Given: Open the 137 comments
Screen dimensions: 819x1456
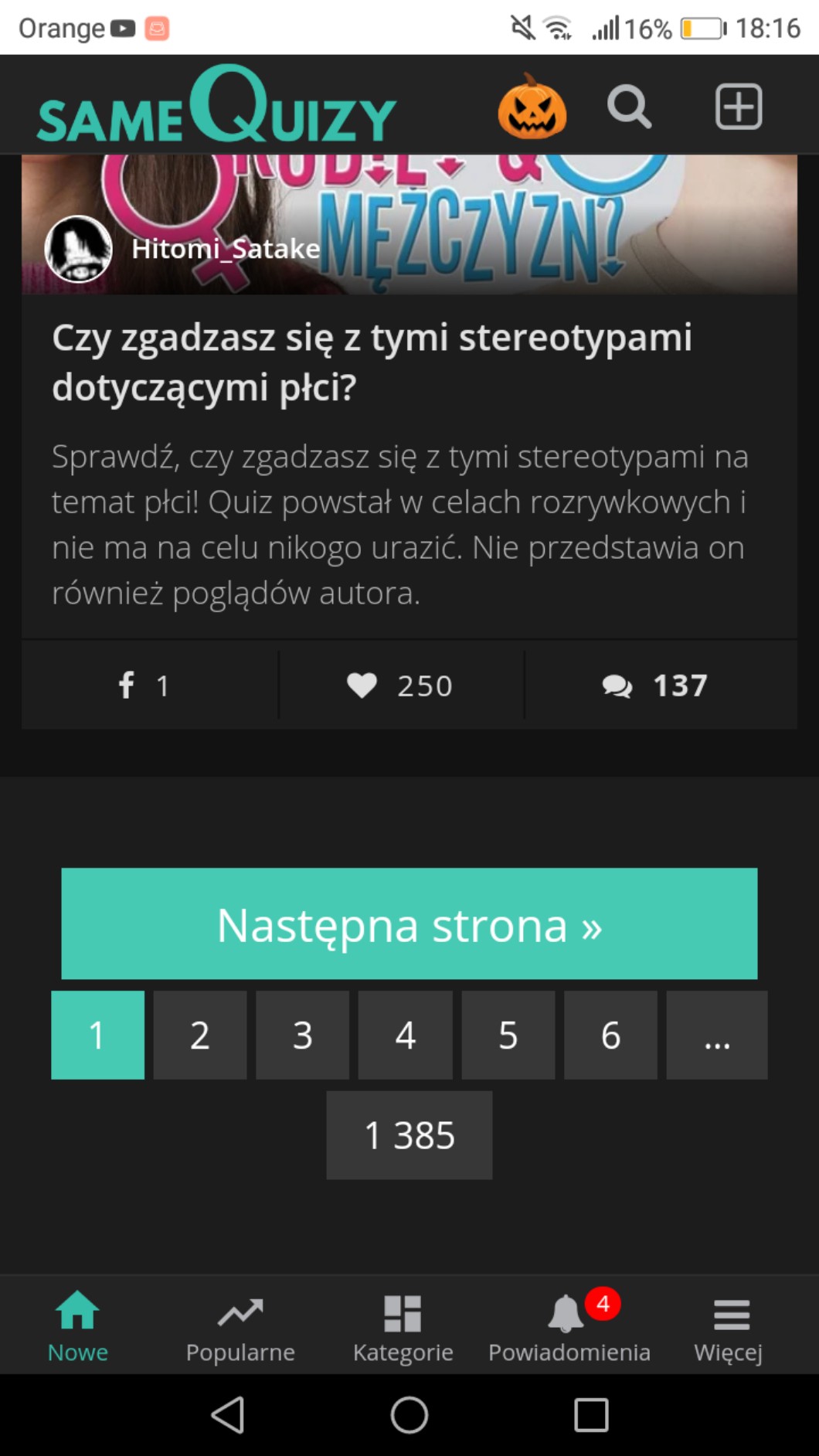Looking at the screenshot, I should click(x=655, y=685).
